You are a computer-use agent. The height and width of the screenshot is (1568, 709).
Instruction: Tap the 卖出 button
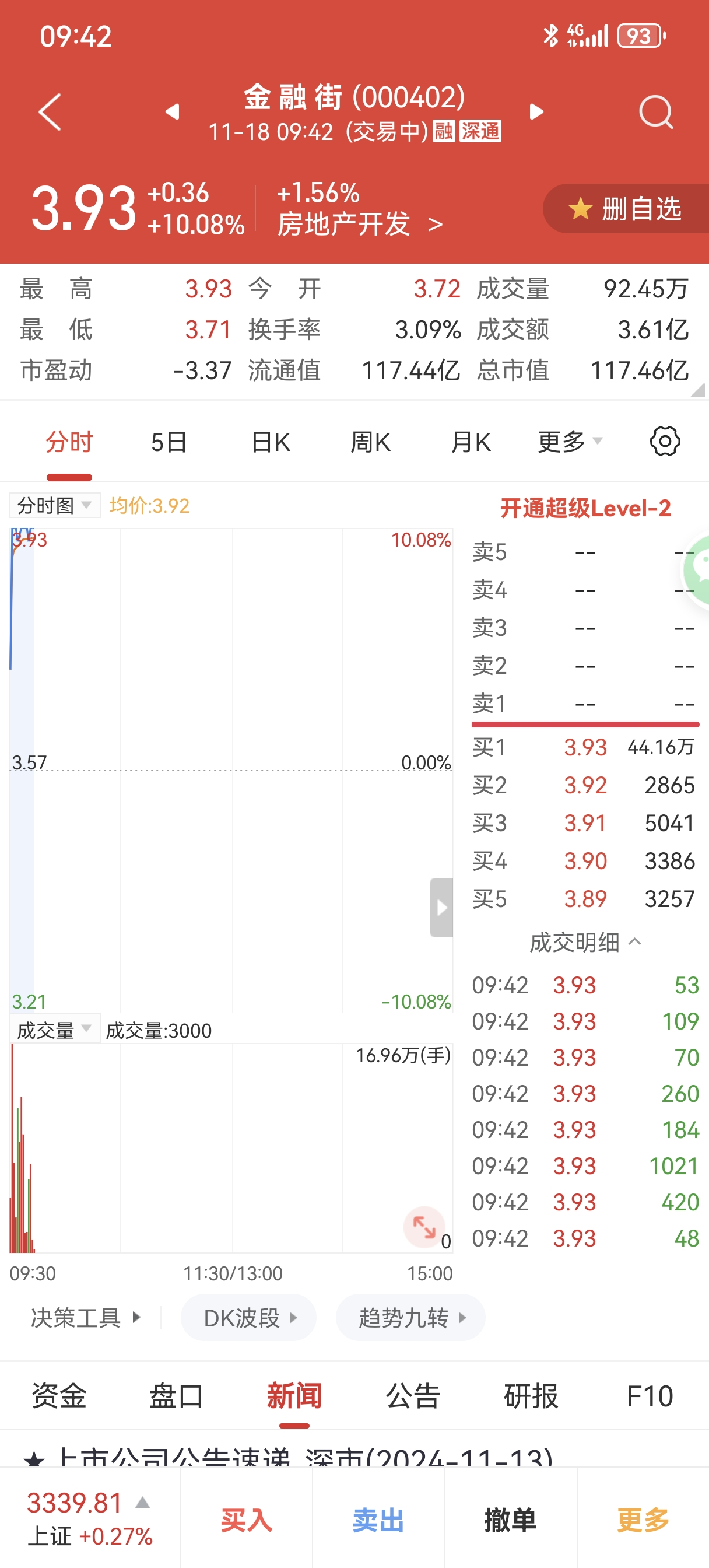pos(378,1520)
